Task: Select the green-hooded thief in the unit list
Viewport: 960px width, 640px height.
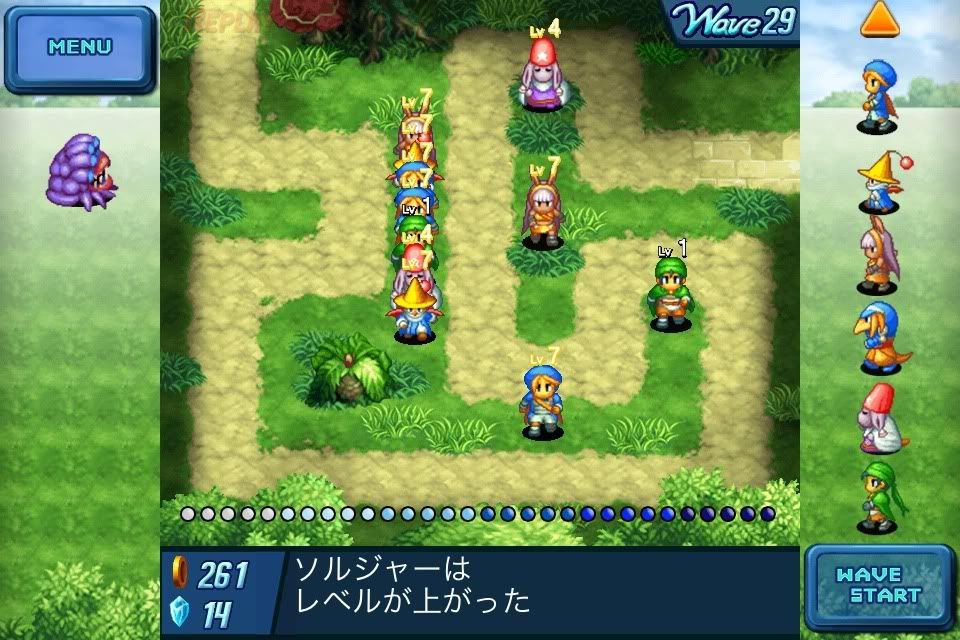Action: [x=879, y=497]
